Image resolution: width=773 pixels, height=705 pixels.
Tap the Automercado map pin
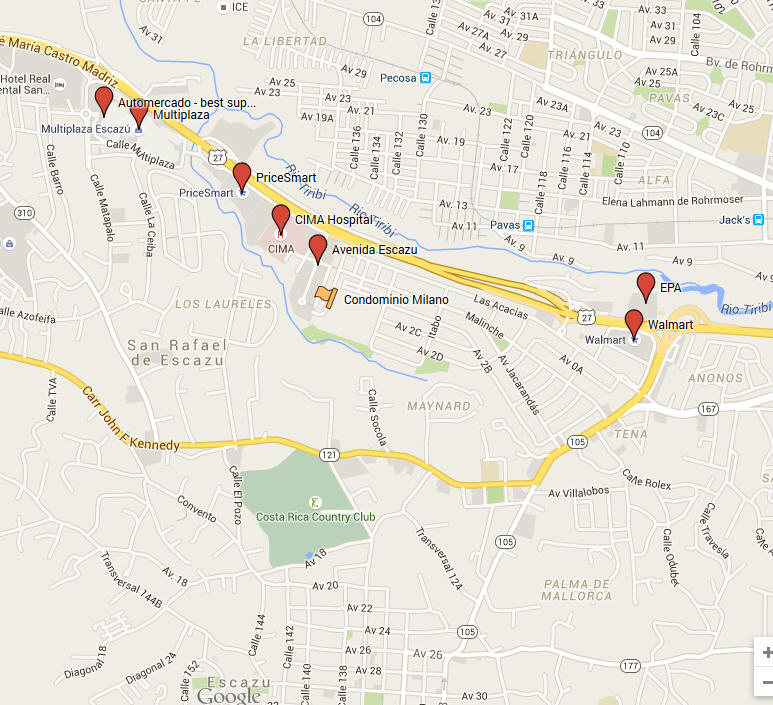[103, 98]
